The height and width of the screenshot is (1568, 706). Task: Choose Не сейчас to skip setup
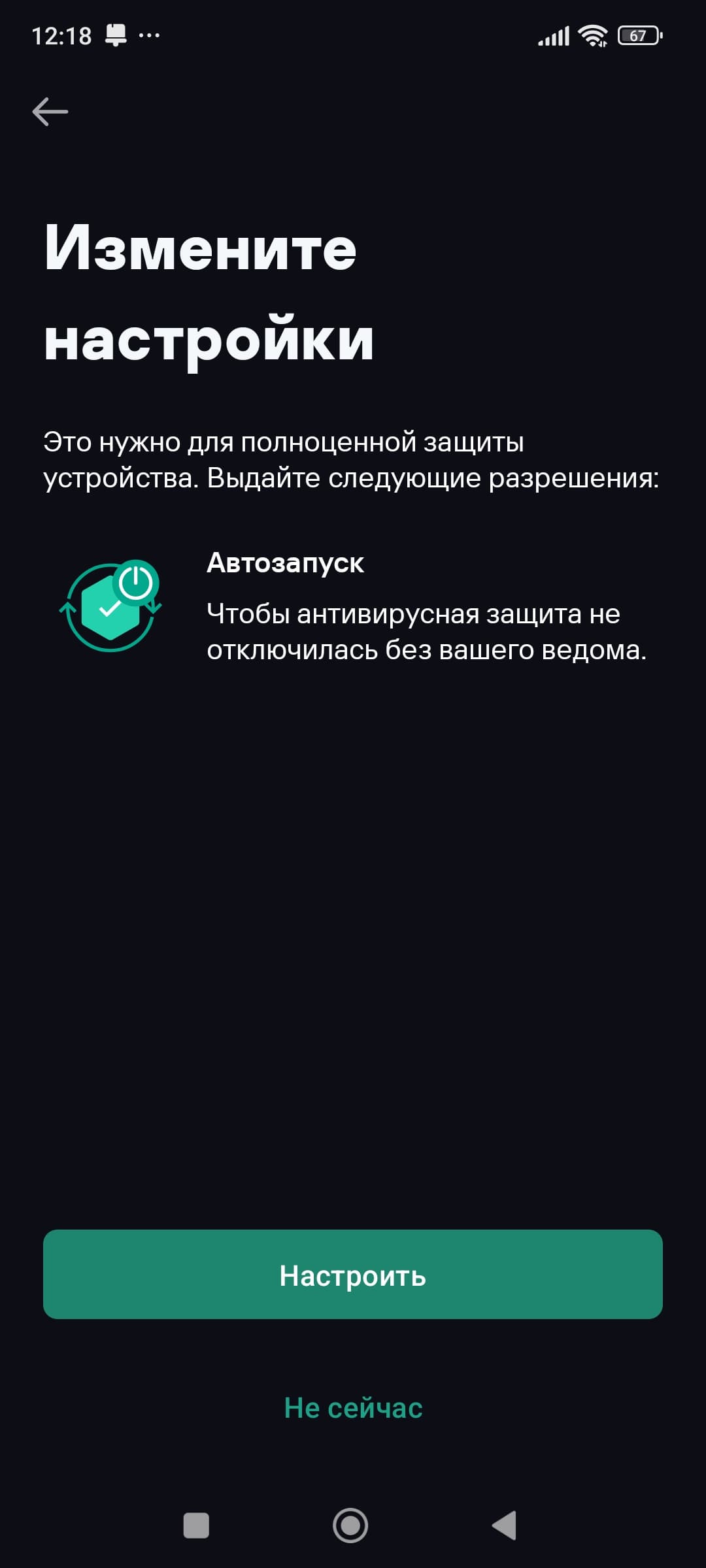pyautogui.click(x=353, y=1408)
